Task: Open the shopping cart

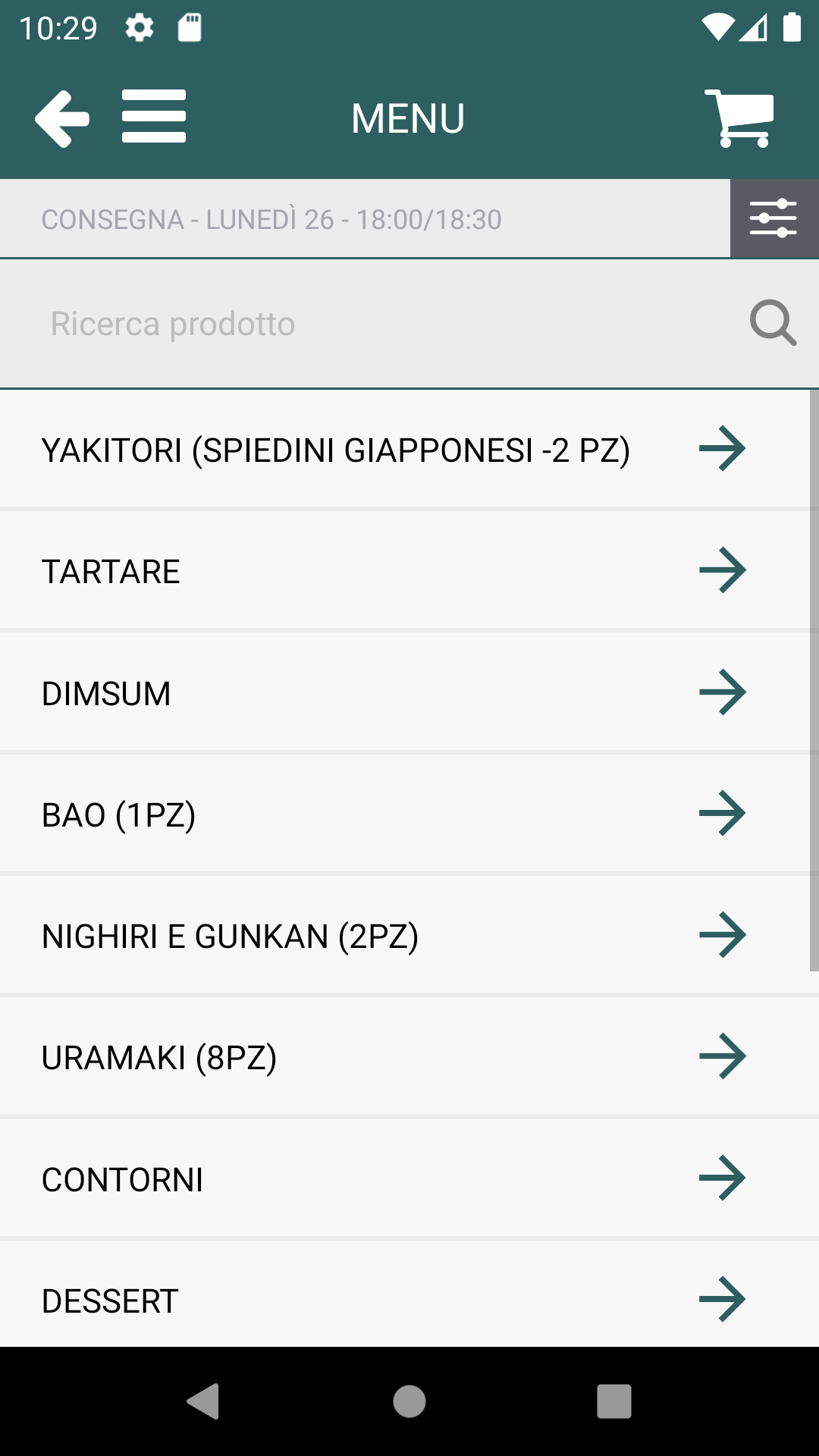Action: (x=739, y=118)
